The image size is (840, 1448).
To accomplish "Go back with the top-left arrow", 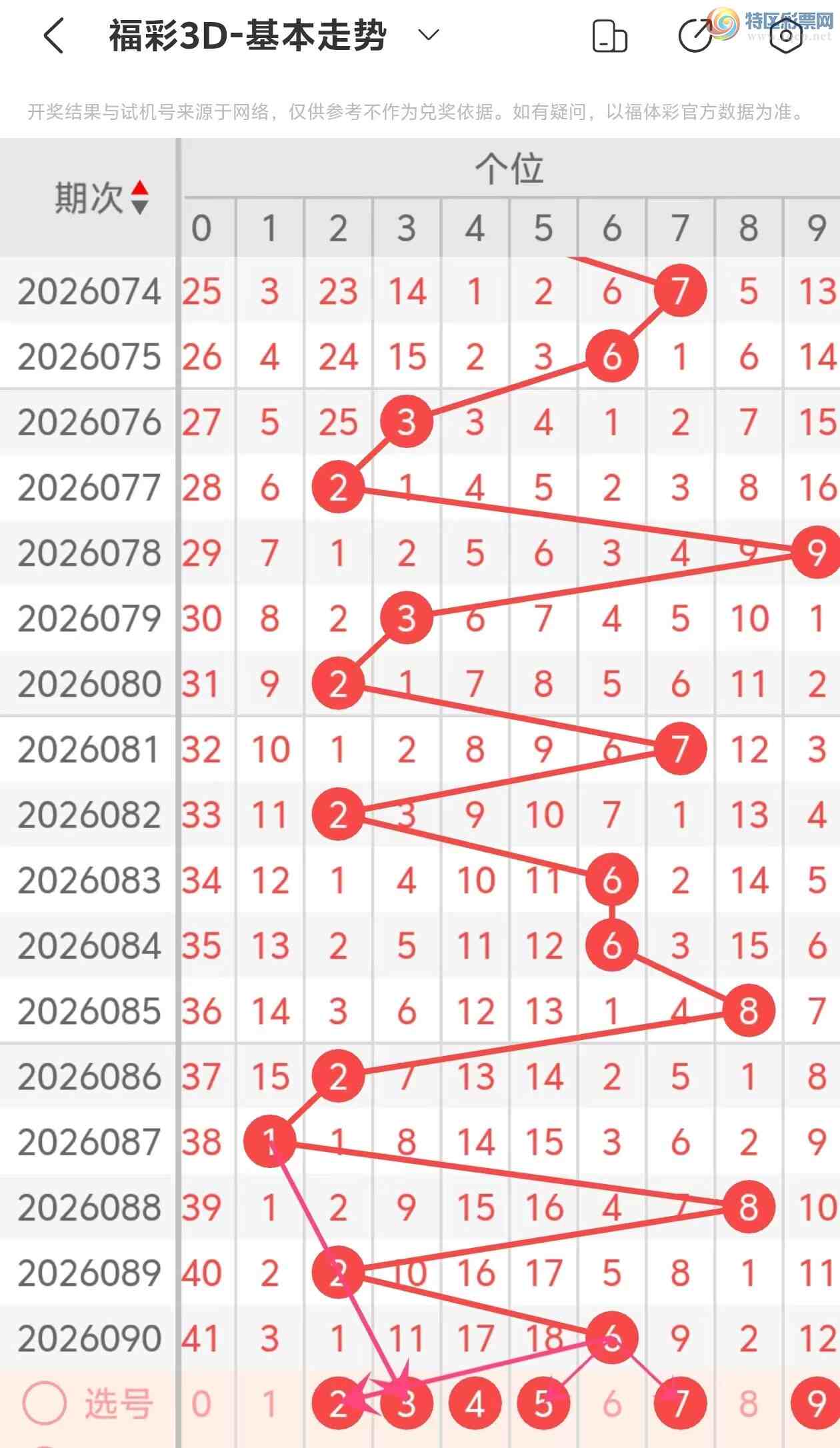I will (53, 35).
